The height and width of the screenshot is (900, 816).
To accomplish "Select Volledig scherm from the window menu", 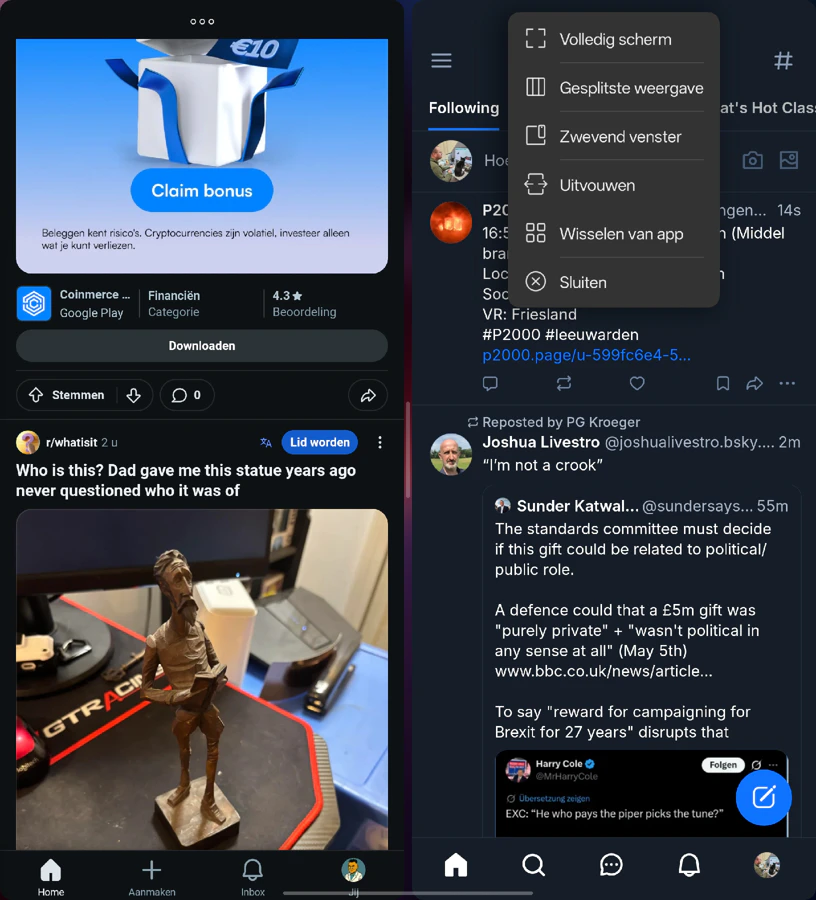I will tap(613, 39).
